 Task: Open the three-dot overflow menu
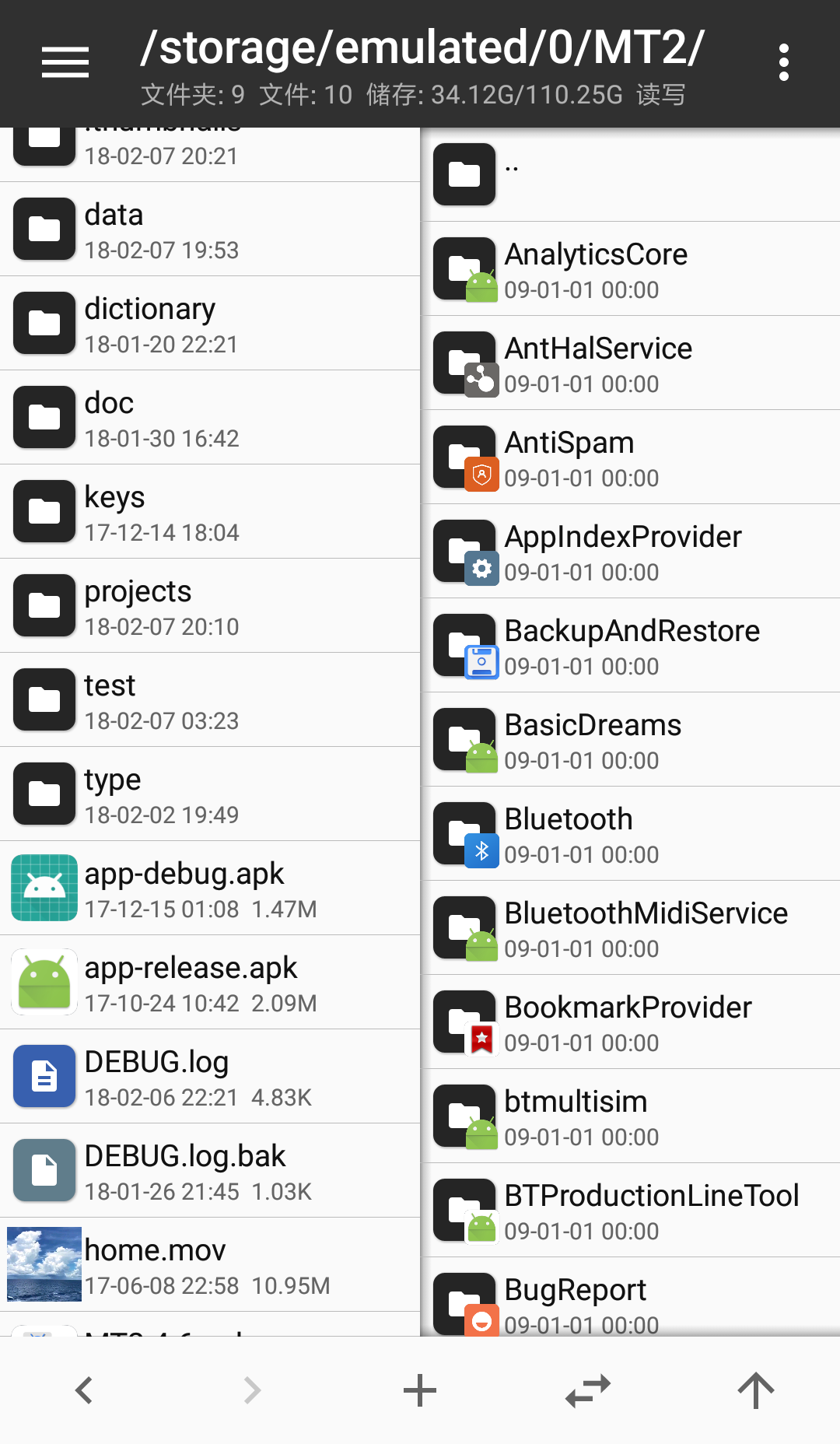coord(783,62)
